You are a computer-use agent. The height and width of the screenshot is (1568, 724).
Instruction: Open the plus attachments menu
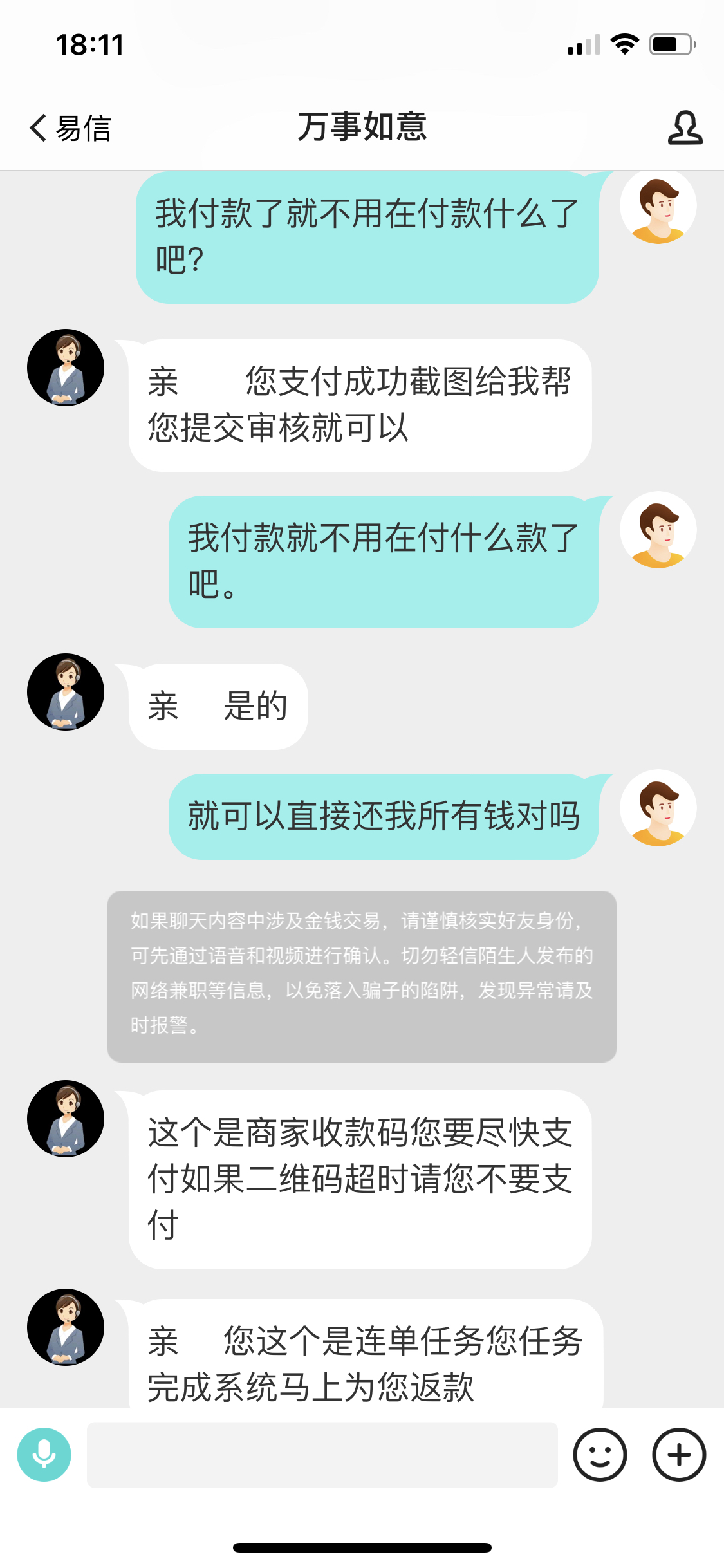coord(679,1455)
